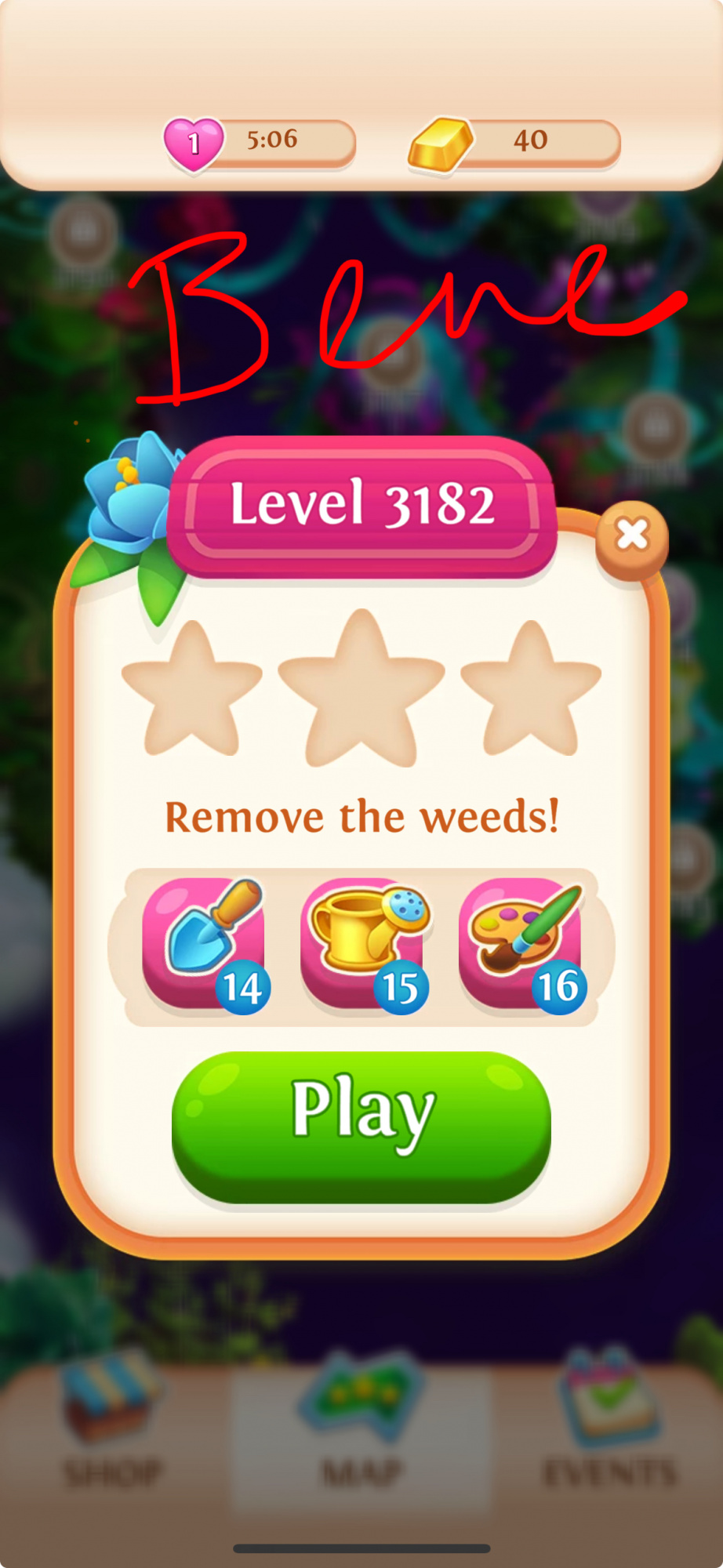Select the shovel booster
723x1568 pixels.
coord(205,943)
